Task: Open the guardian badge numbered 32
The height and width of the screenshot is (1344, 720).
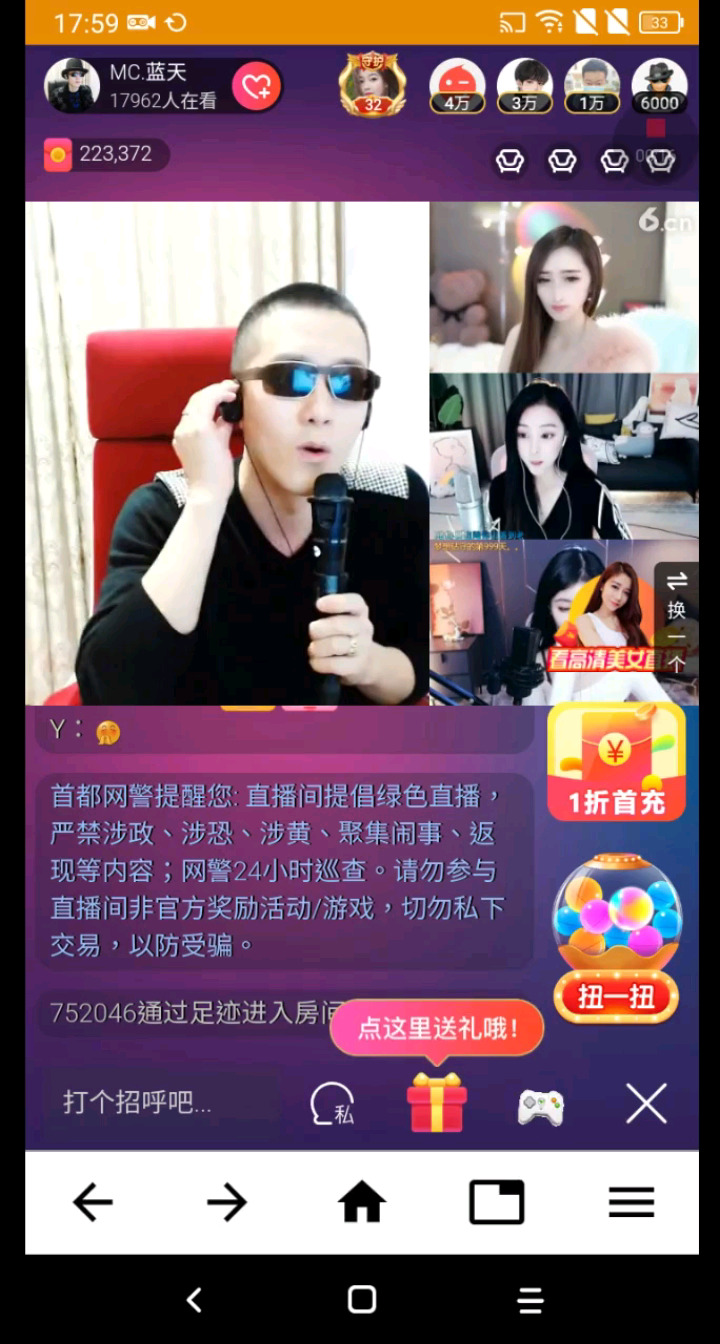Action: tap(372, 85)
